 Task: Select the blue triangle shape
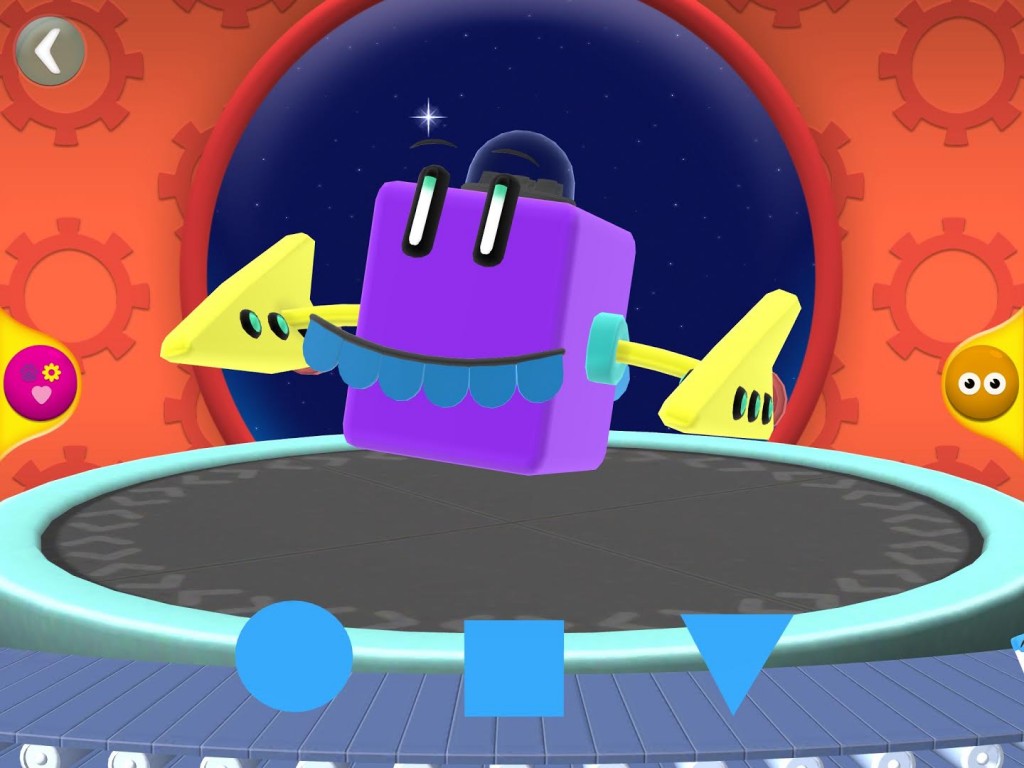(737, 650)
